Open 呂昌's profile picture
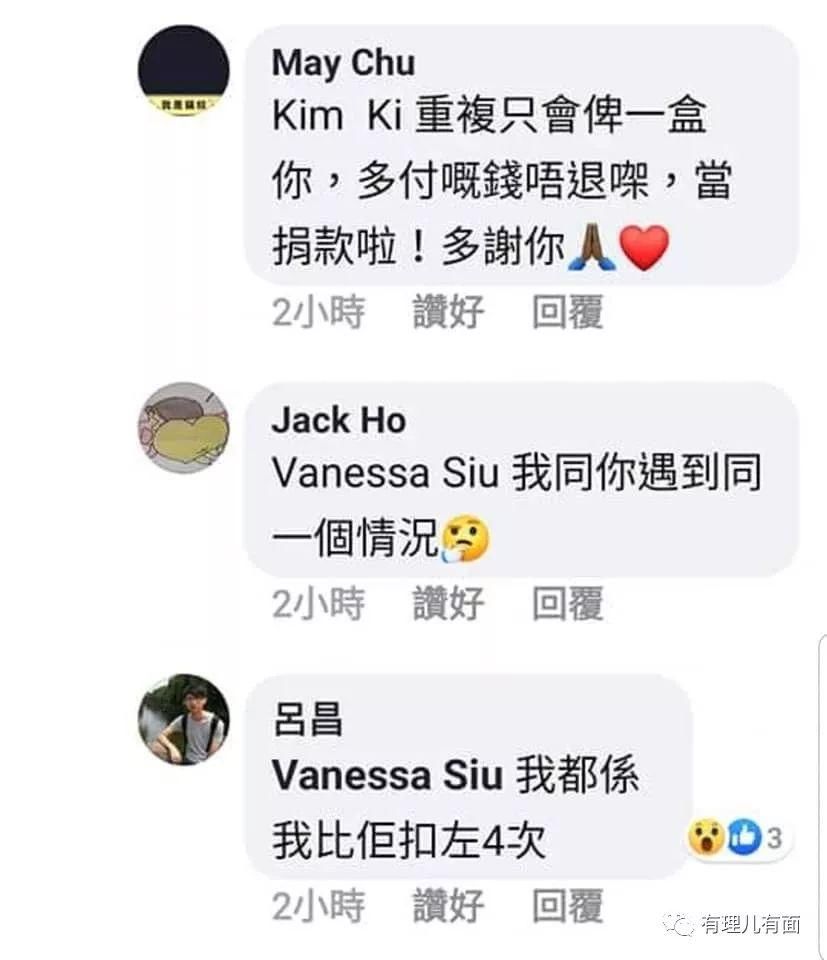Image resolution: width=827 pixels, height=960 pixels. coord(183,720)
